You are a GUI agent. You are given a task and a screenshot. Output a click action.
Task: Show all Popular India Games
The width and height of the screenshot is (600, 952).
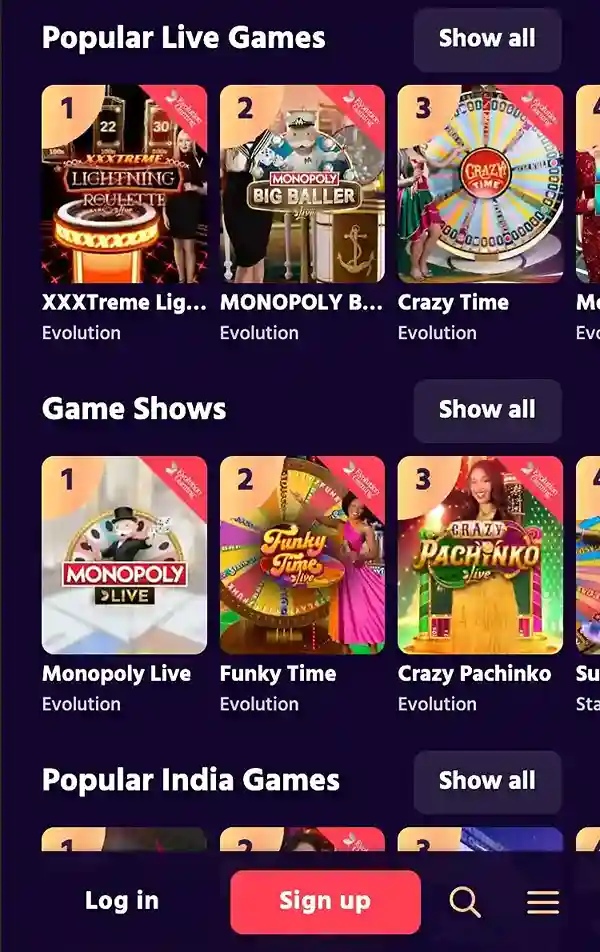[487, 781]
